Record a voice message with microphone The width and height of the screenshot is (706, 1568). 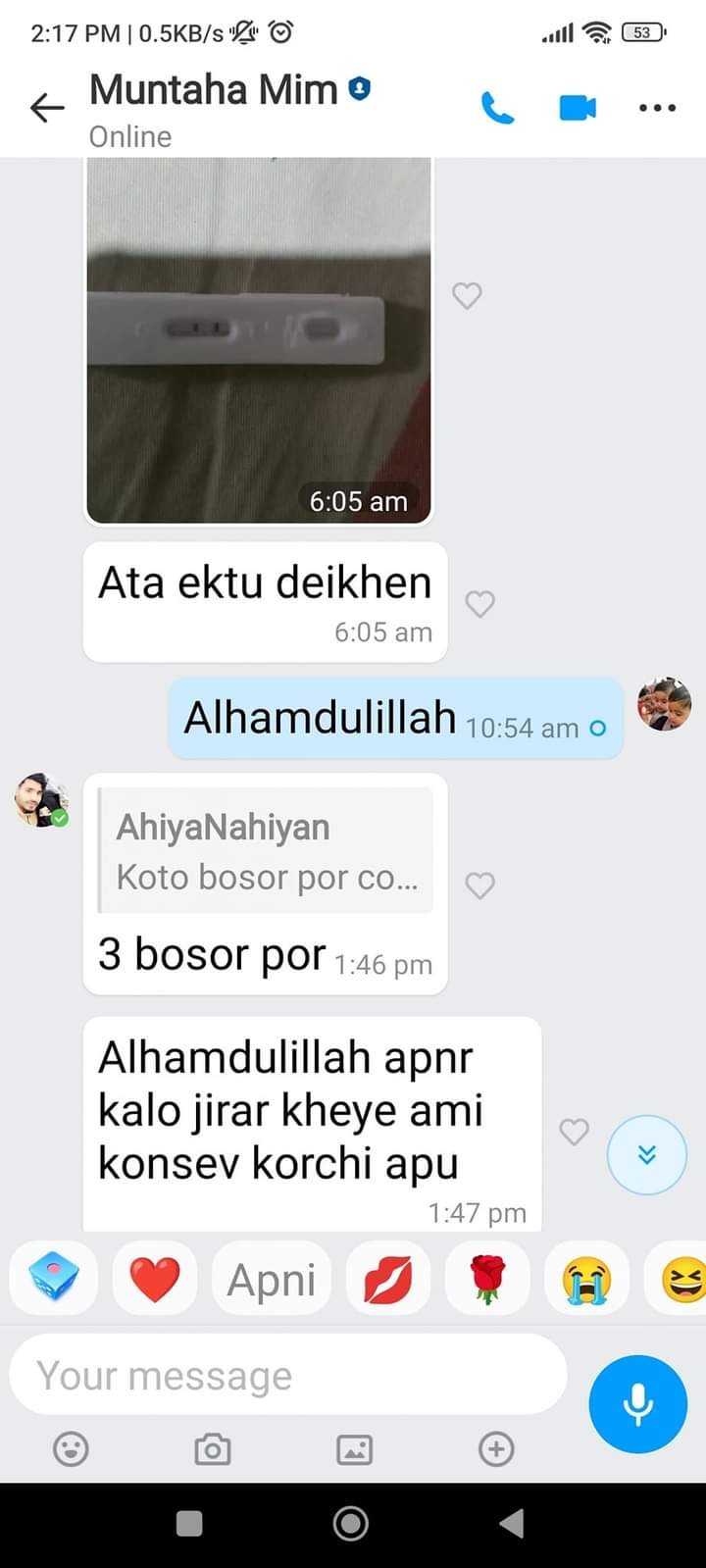(x=637, y=1403)
